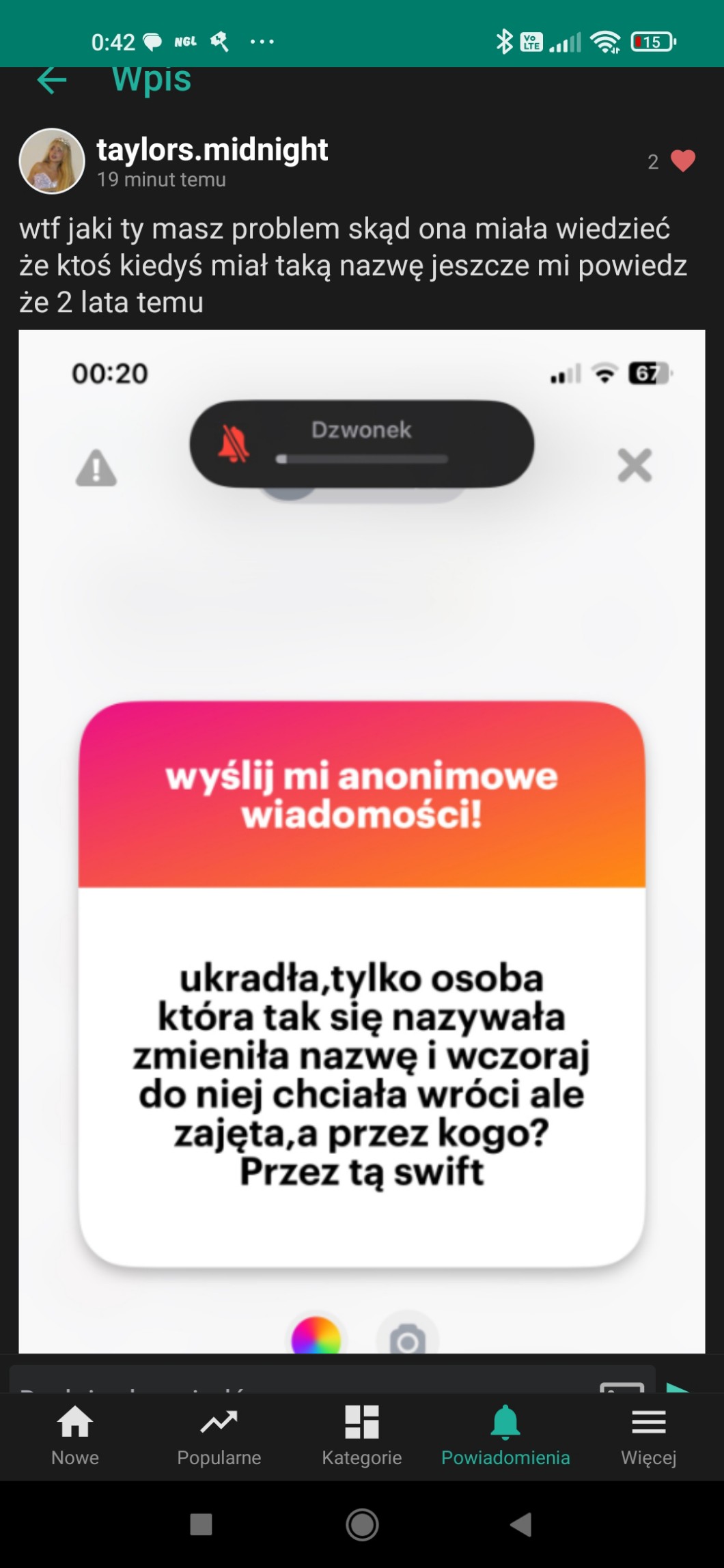Image resolution: width=724 pixels, height=1568 pixels.
Task: Switch to the Popularne tab
Action: [x=219, y=1436]
